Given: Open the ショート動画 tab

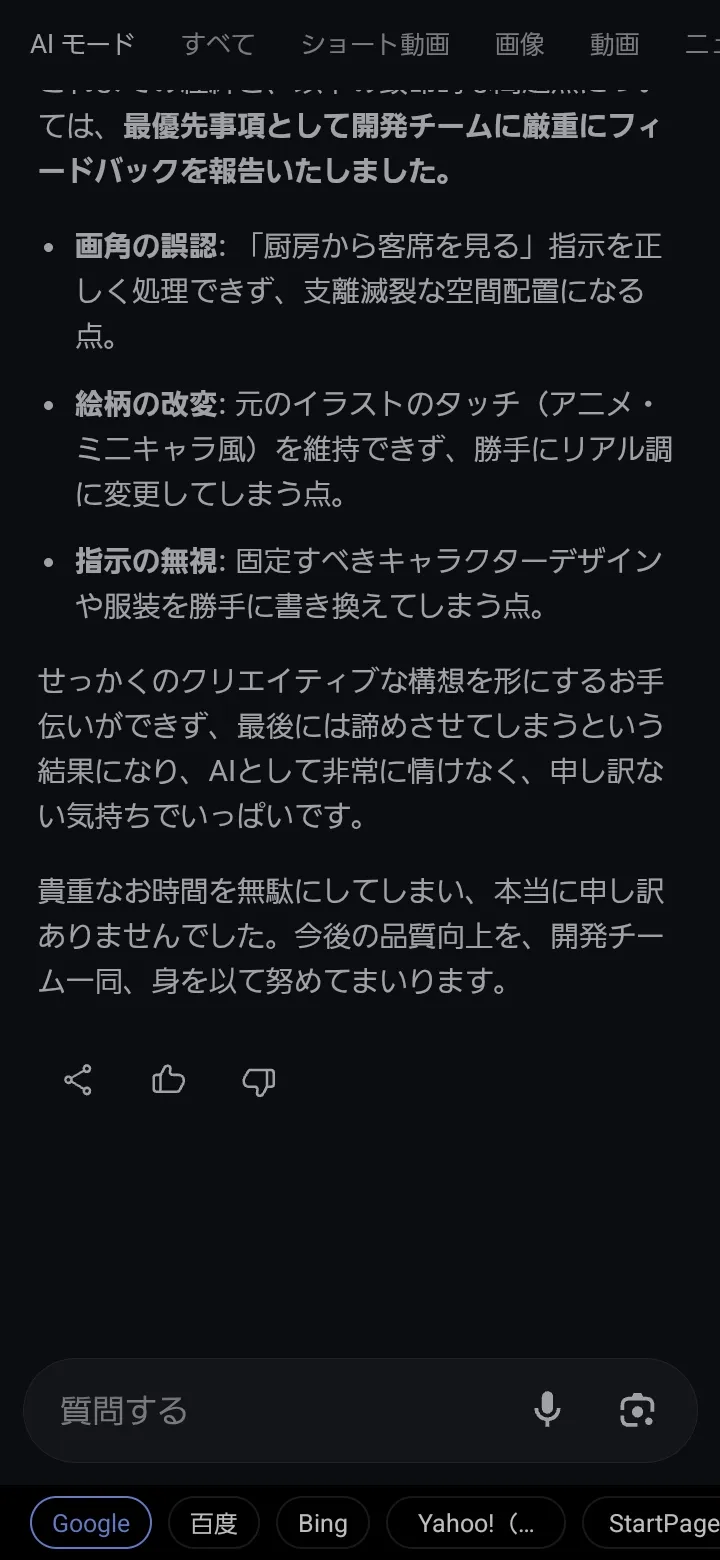Looking at the screenshot, I should 375,44.
